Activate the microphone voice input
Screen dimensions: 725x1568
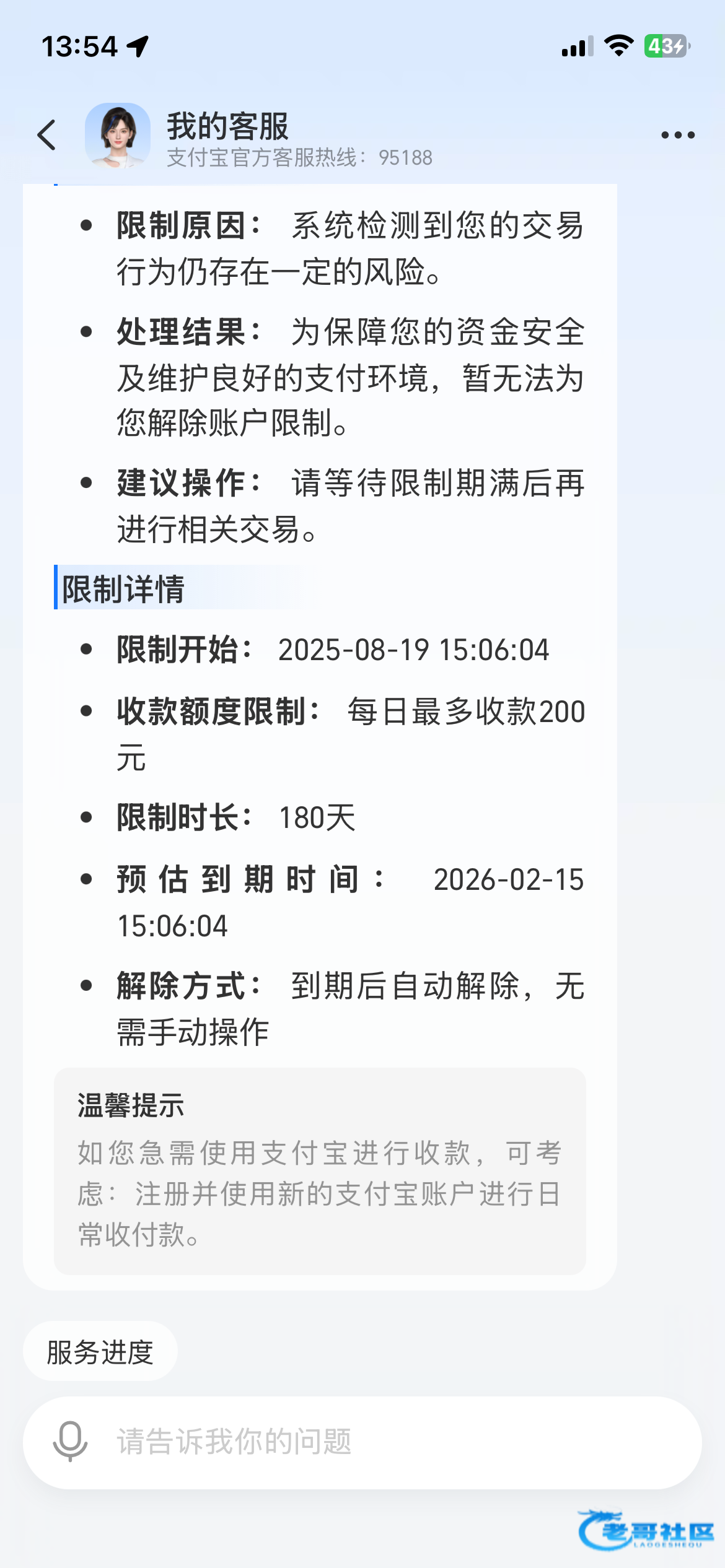point(70,1441)
